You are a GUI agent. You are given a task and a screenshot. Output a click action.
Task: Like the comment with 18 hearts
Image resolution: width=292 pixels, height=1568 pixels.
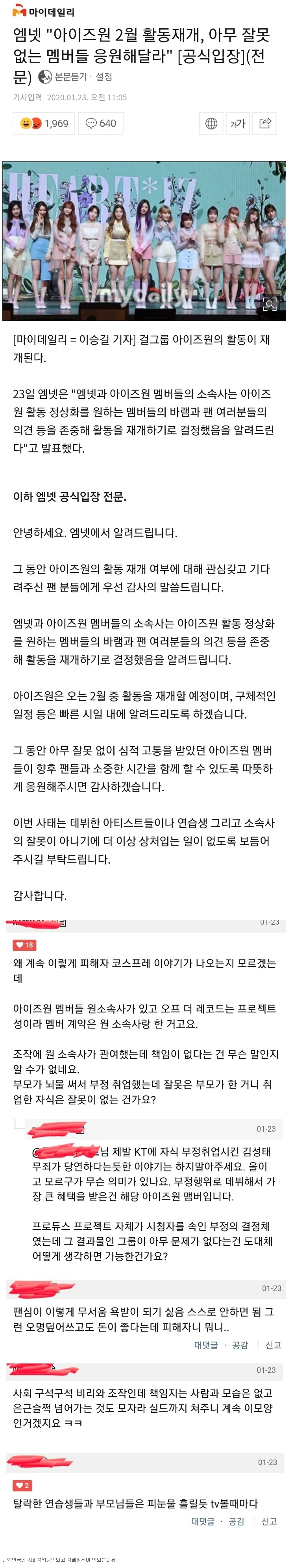coord(25,945)
